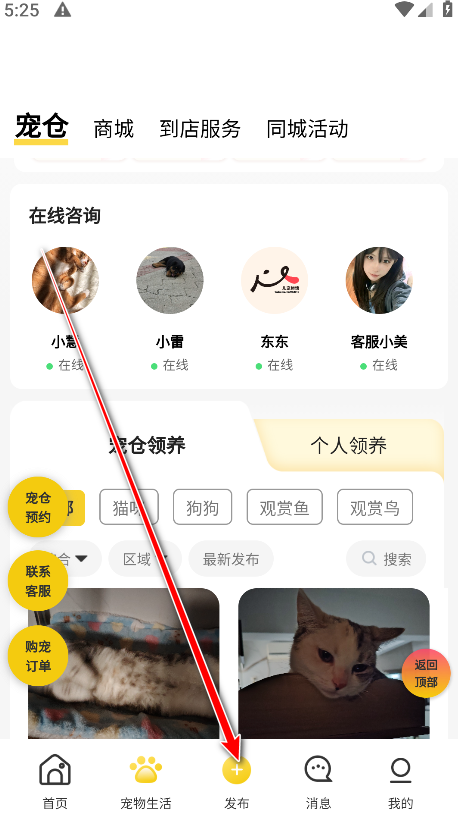View 购宠订单 orders
458x820 pixels.
click(38, 656)
